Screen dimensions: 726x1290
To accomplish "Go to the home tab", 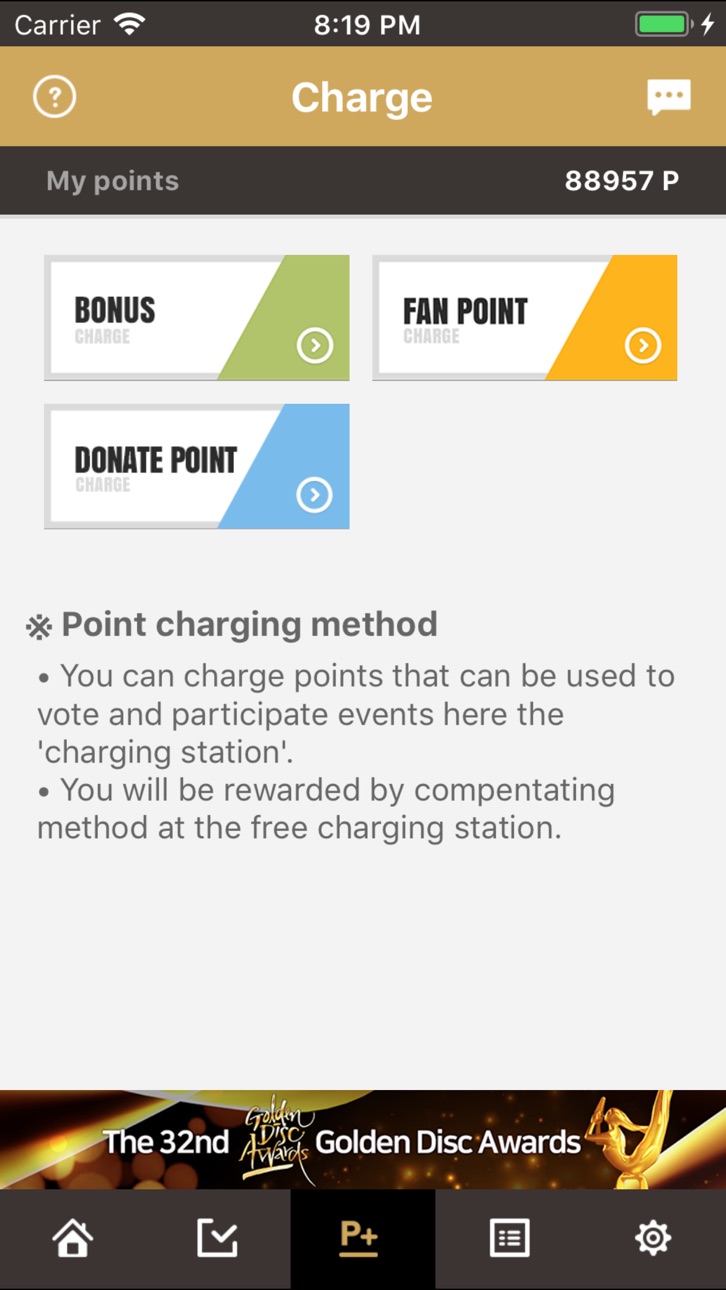I will pos(73,1239).
